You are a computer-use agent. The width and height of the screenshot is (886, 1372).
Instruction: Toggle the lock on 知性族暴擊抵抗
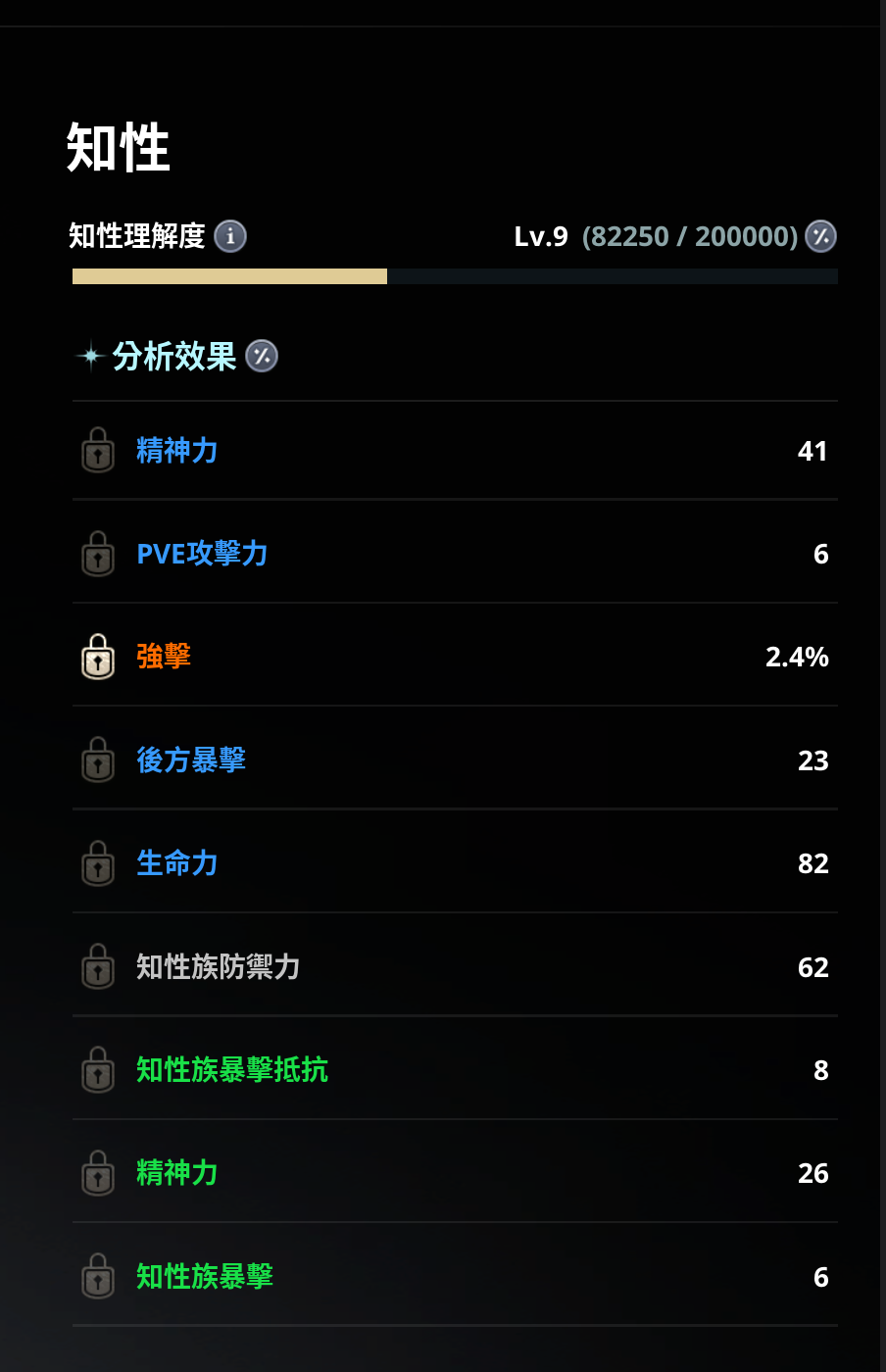[x=98, y=1070]
